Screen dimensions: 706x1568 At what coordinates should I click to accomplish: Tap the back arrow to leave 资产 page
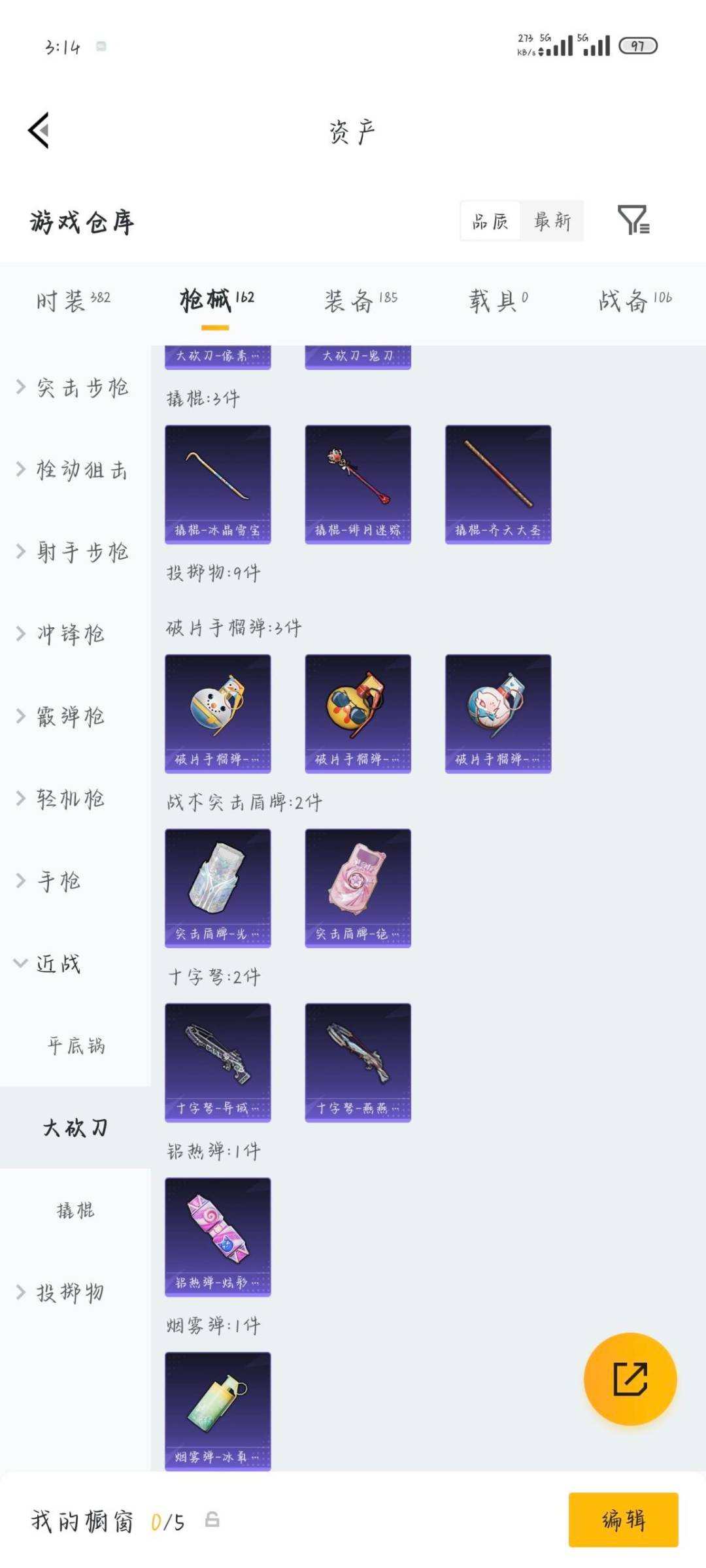pos(39,131)
